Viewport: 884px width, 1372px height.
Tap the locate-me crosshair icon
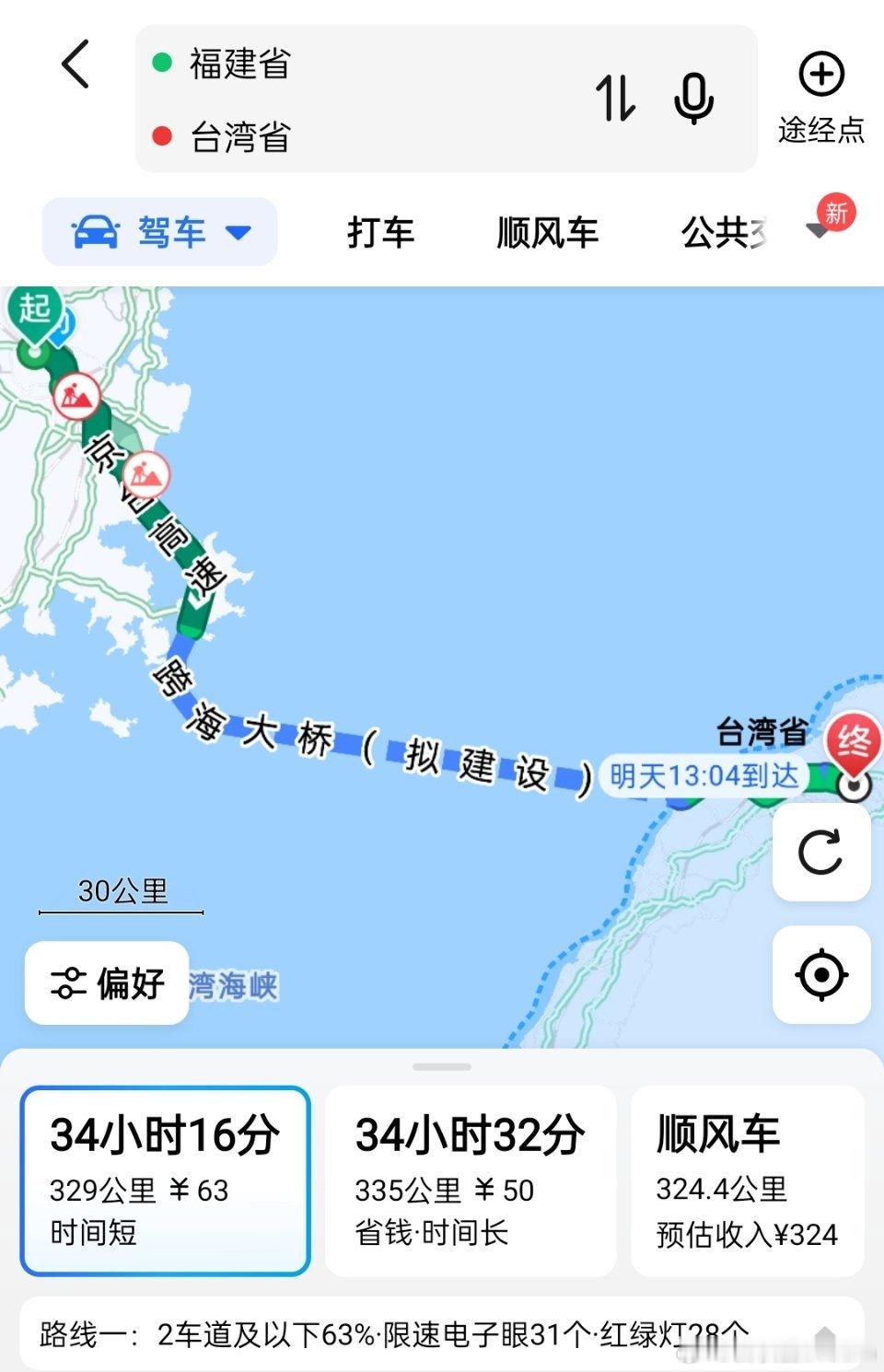(x=820, y=973)
